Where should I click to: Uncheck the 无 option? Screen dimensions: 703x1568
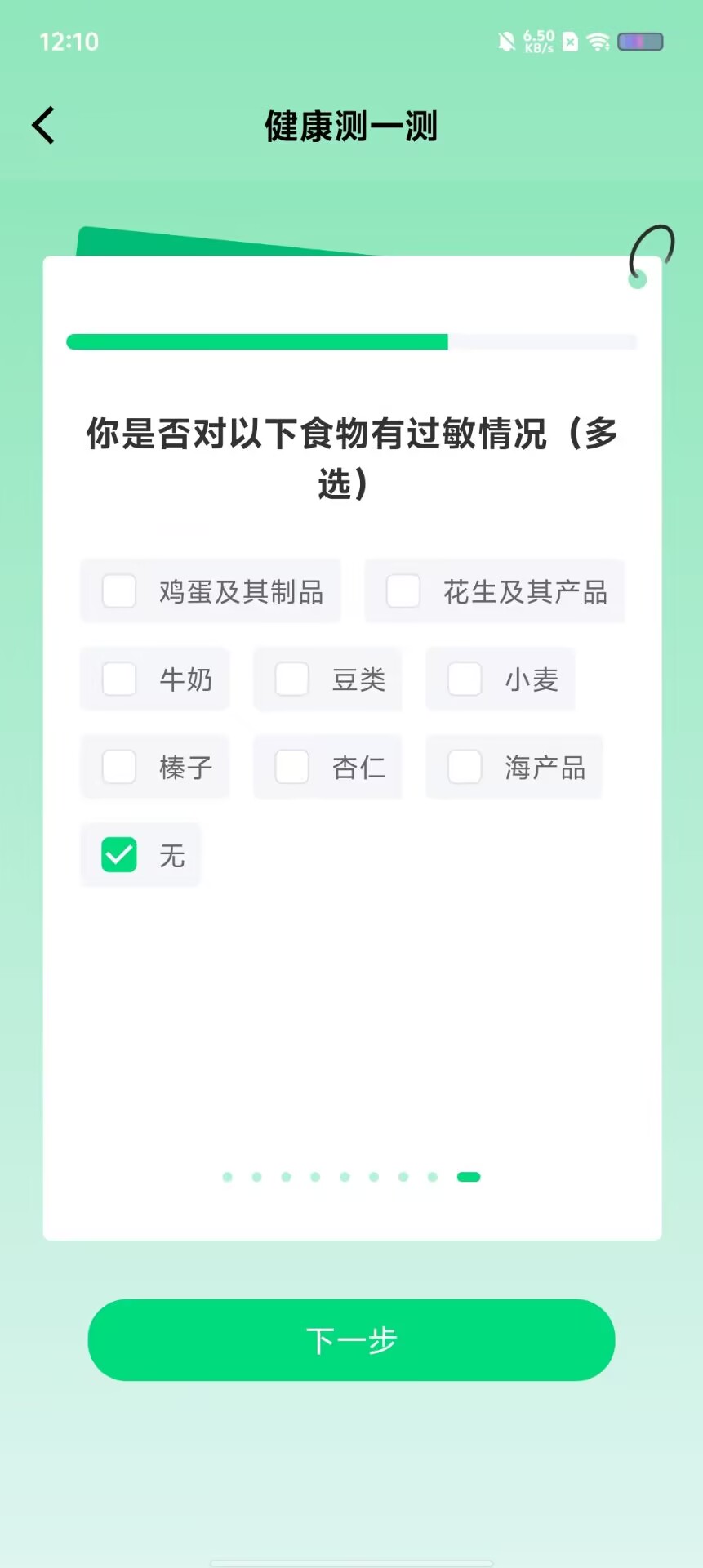pyautogui.click(x=119, y=855)
